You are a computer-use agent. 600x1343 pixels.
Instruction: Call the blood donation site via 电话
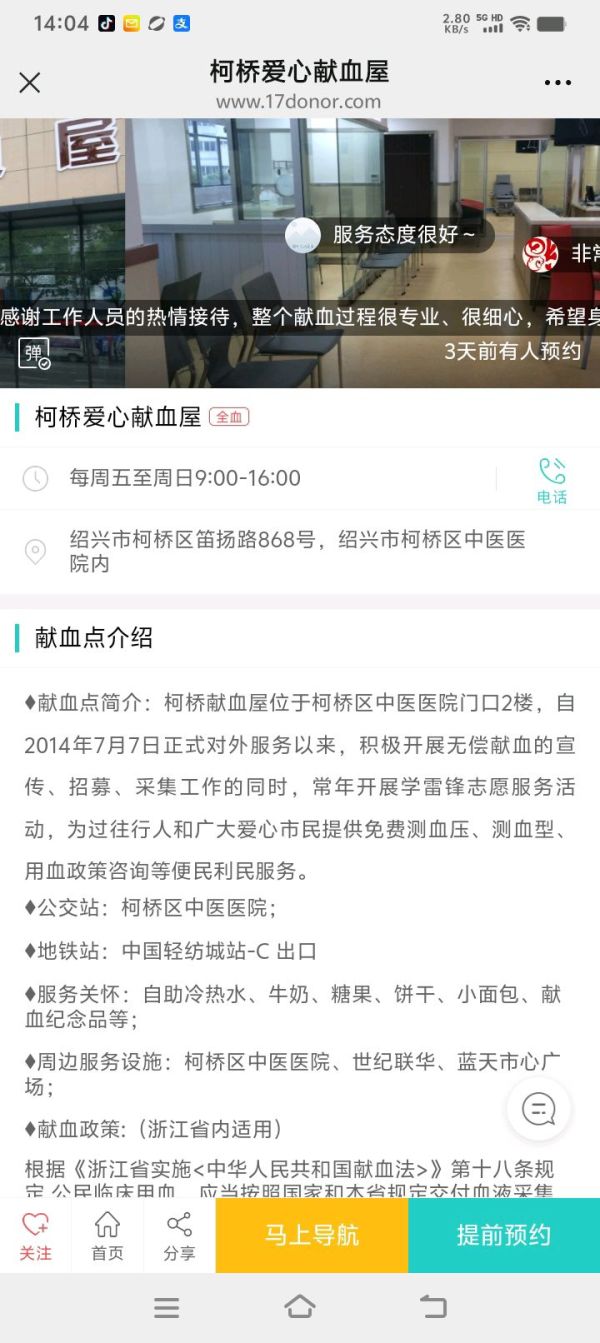(551, 479)
